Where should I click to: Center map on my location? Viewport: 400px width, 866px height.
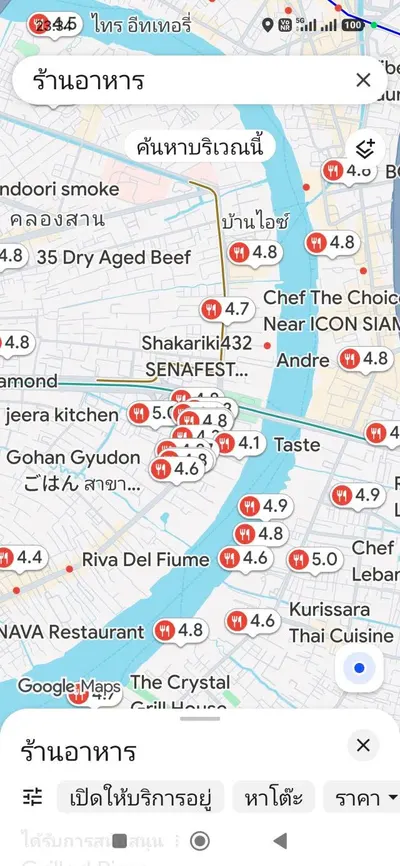[359, 668]
